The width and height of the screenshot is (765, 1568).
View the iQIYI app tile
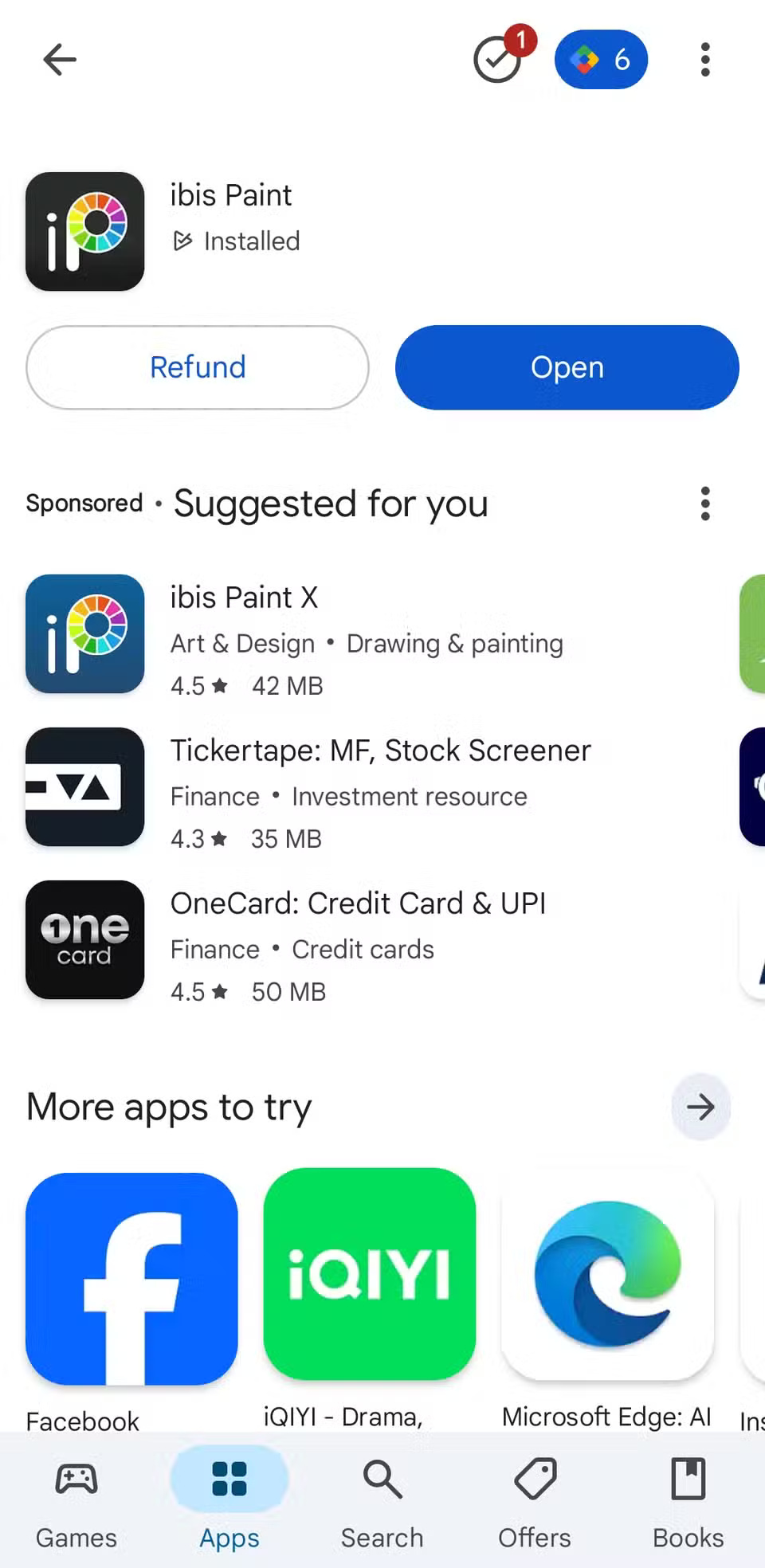click(369, 1274)
